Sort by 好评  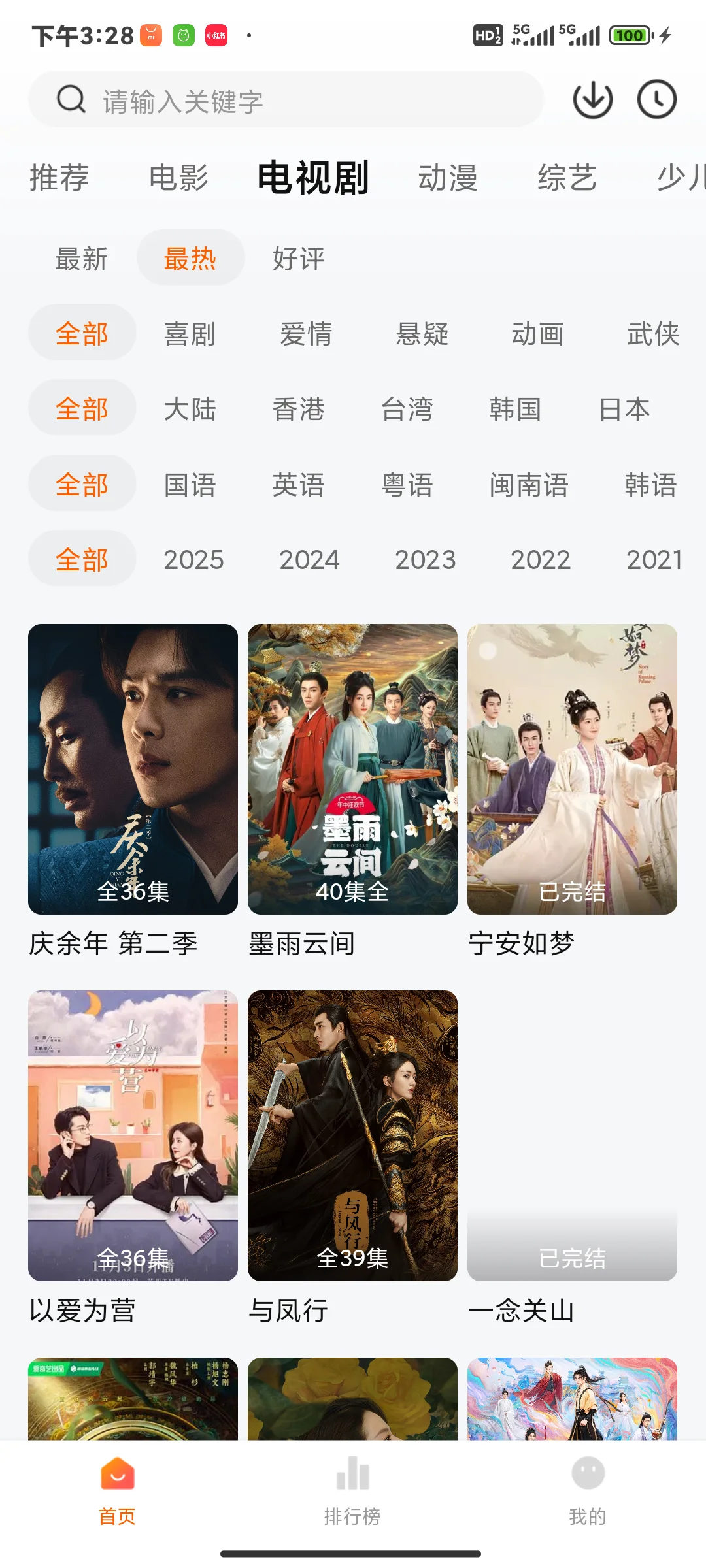[299, 259]
